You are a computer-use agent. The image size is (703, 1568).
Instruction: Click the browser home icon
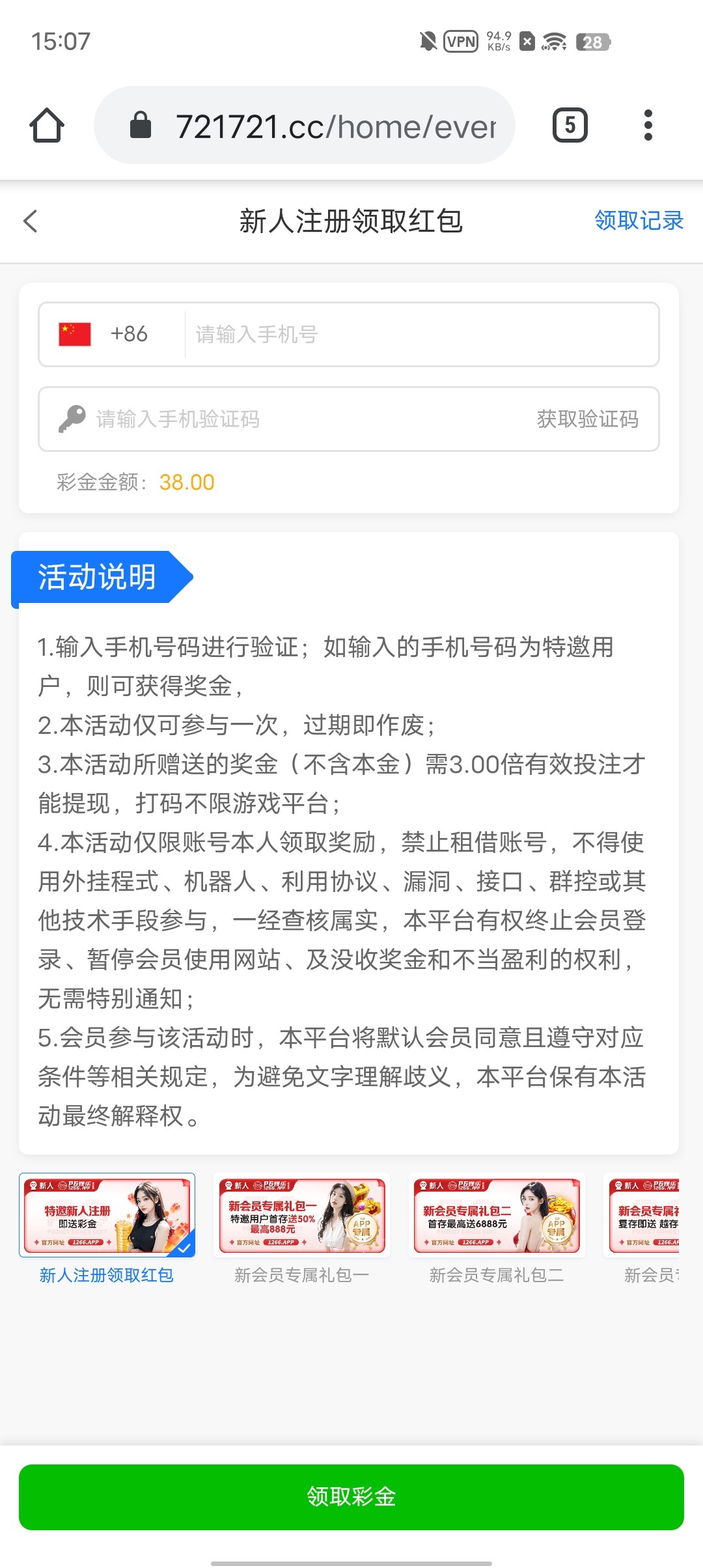[x=48, y=125]
